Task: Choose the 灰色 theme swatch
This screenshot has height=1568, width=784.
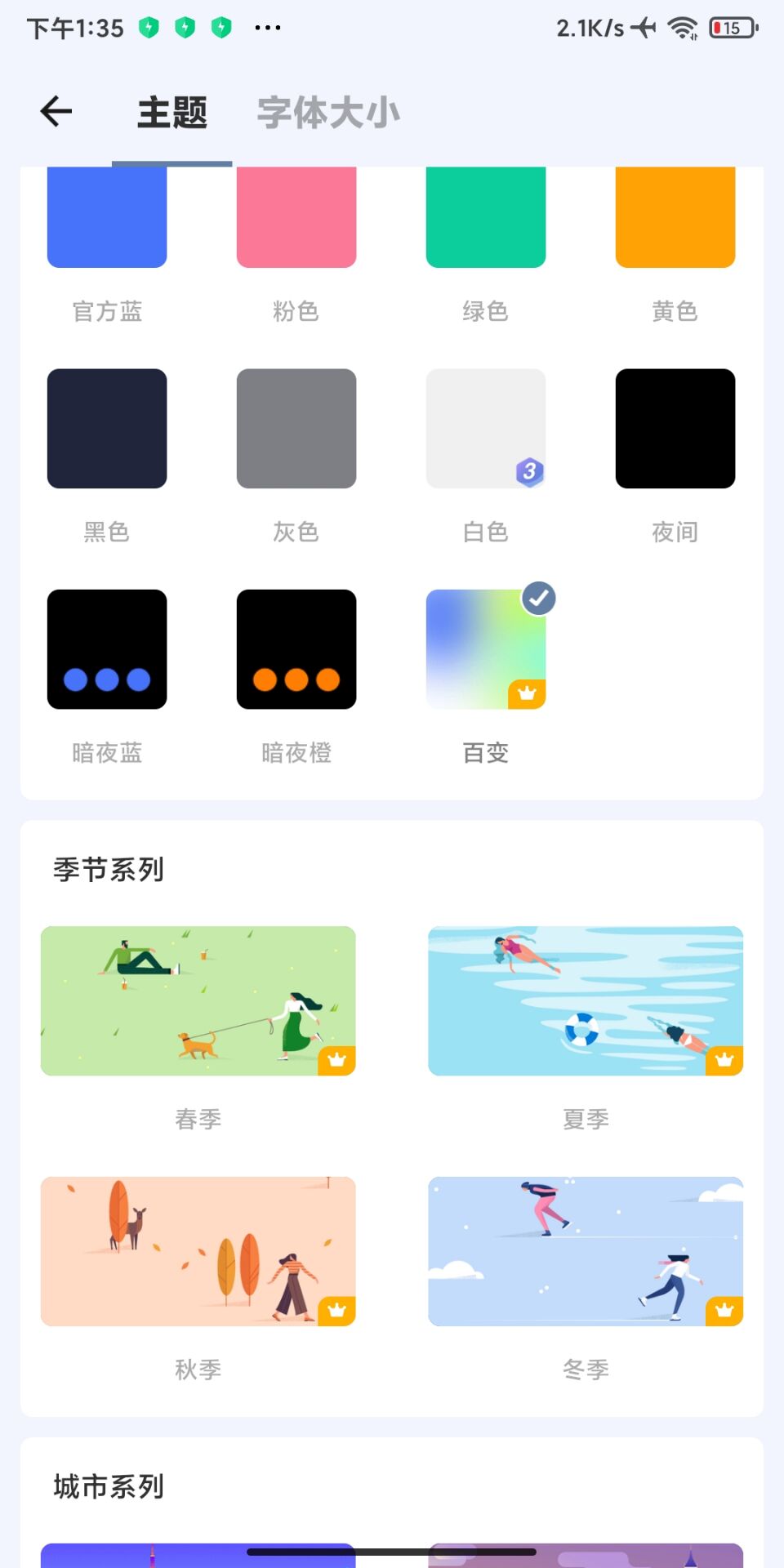Action: pyautogui.click(x=296, y=429)
